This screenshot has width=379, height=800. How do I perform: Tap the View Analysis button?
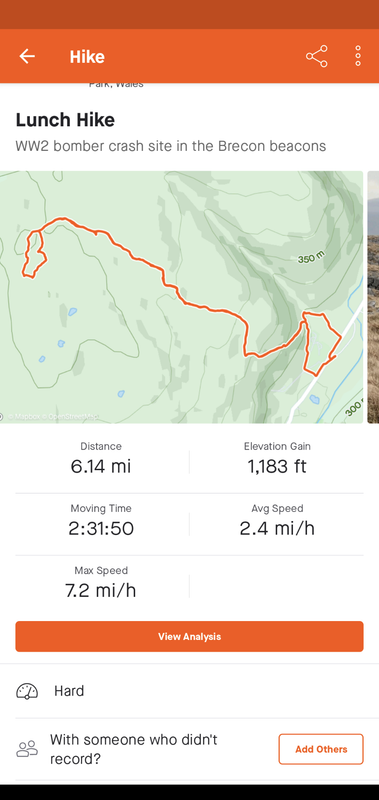[x=189, y=636]
